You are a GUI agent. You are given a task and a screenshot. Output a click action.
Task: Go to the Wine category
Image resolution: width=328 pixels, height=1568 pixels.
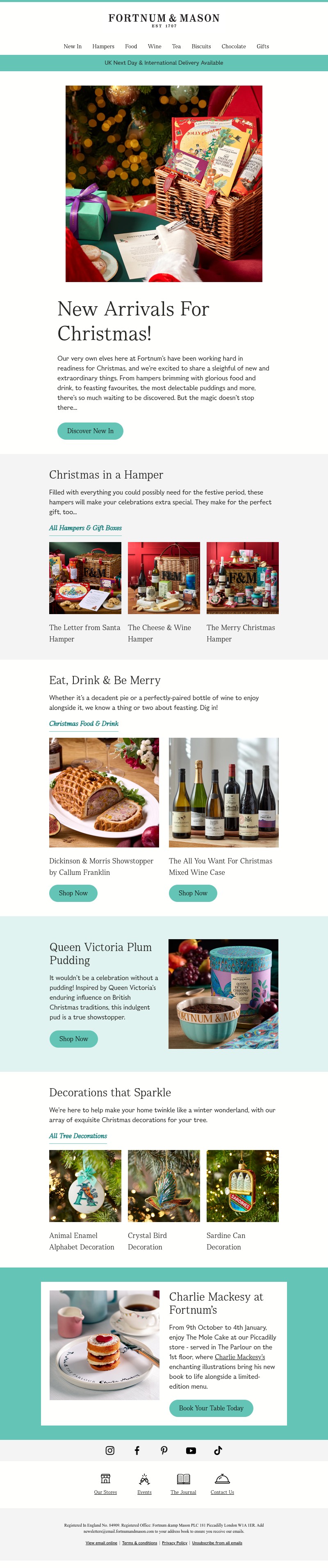point(154,46)
